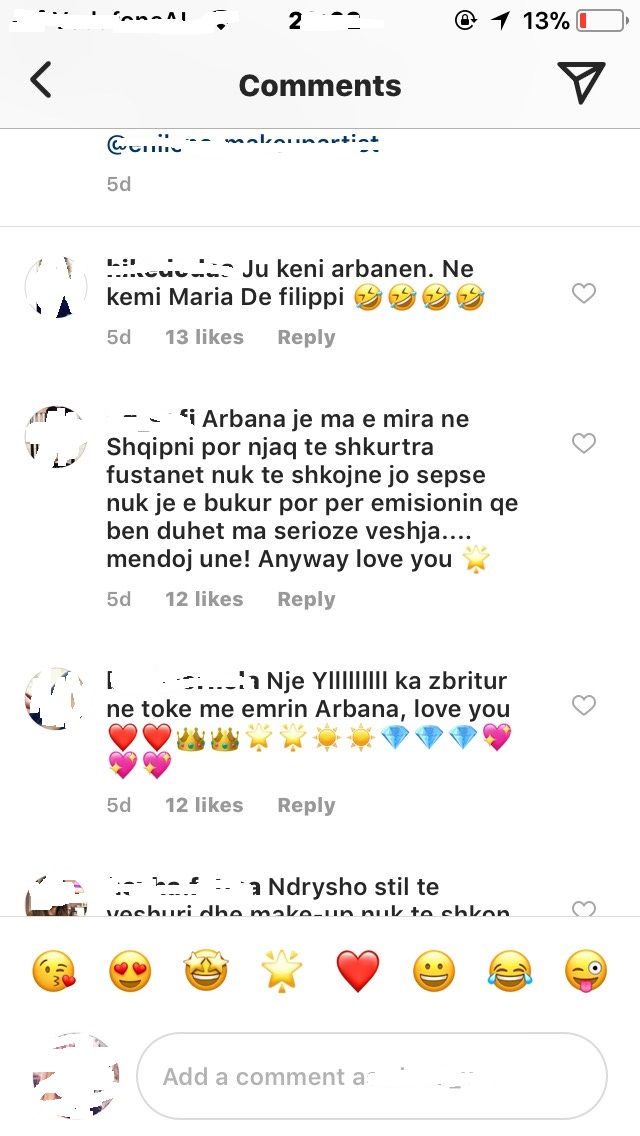640x1136 pixels.
Task: Insert the winking tongue emoji
Action: [x=585, y=971]
